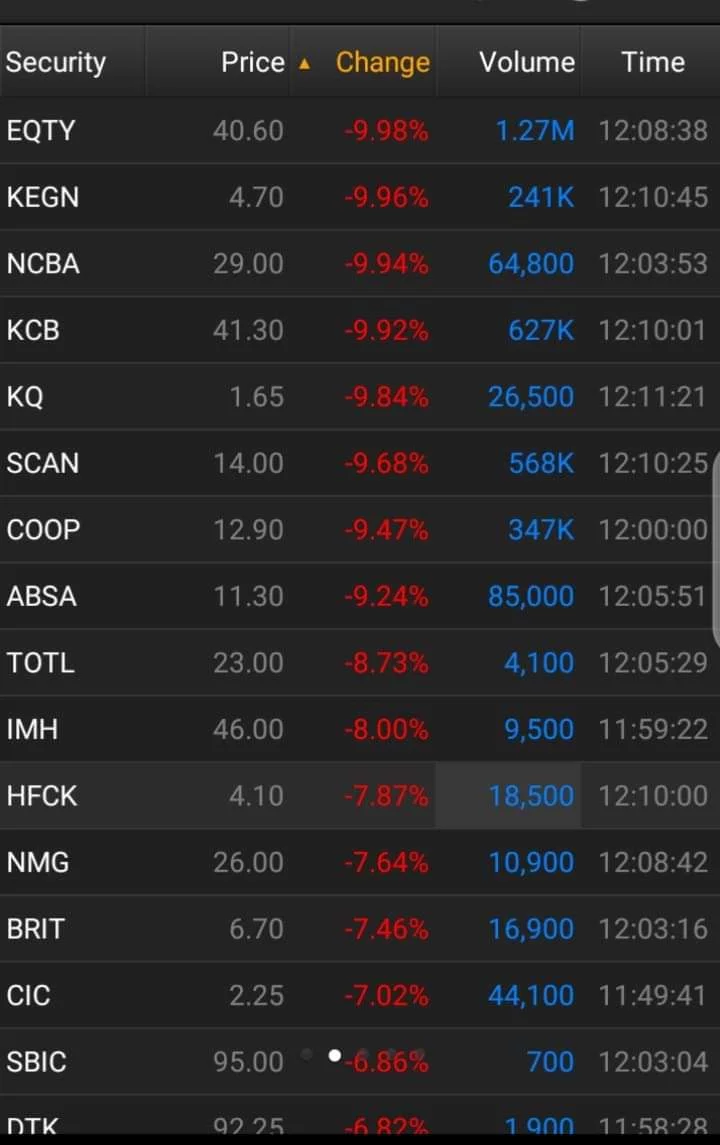Sort the table by Volume
Image resolution: width=720 pixels, height=1145 pixels.
tap(526, 62)
